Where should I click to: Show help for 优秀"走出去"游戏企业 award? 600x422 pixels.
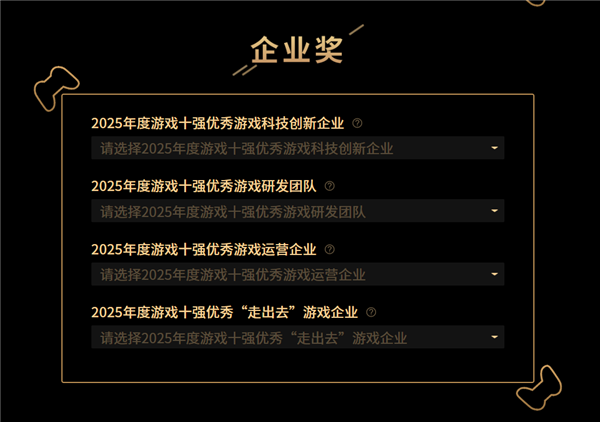(371, 312)
